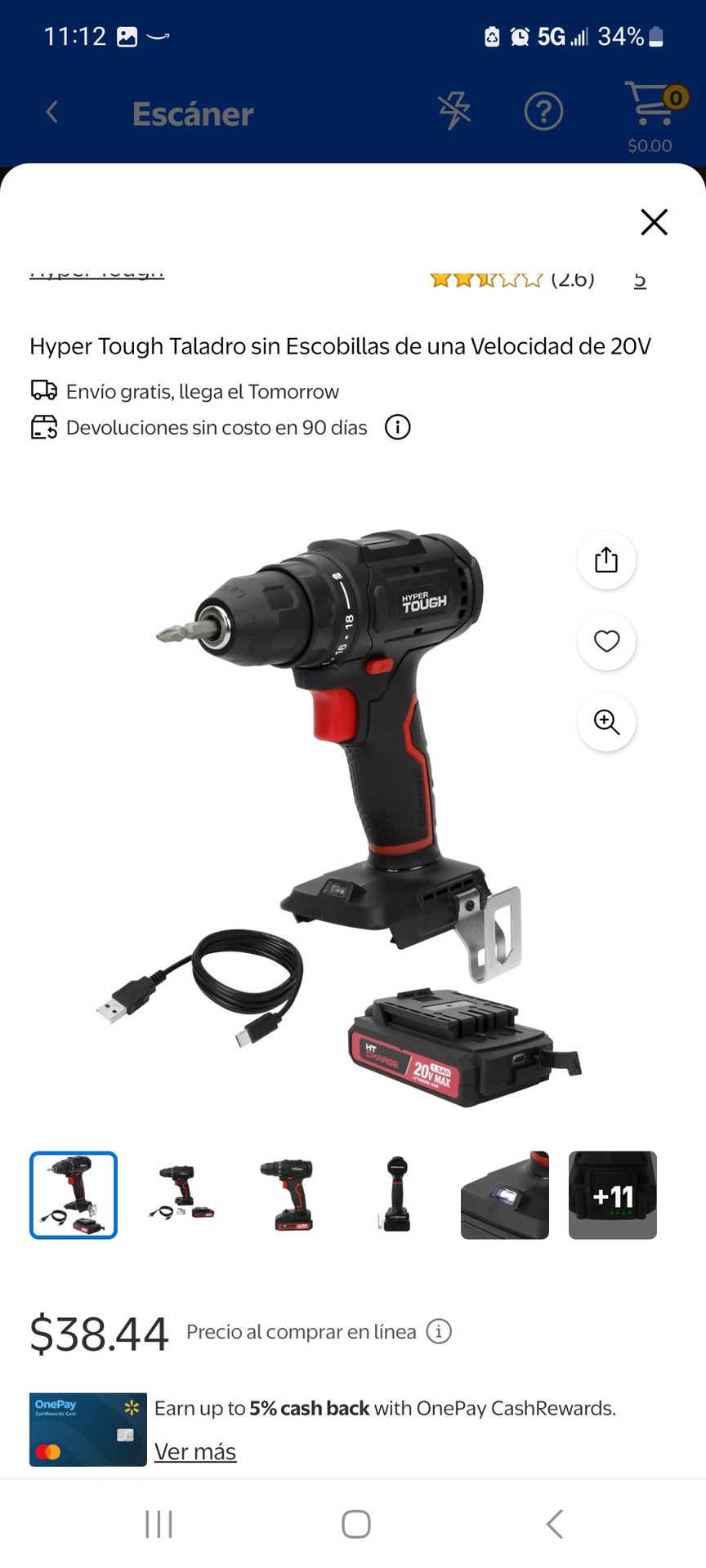Toggle the scanner flash icon

(x=454, y=111)
